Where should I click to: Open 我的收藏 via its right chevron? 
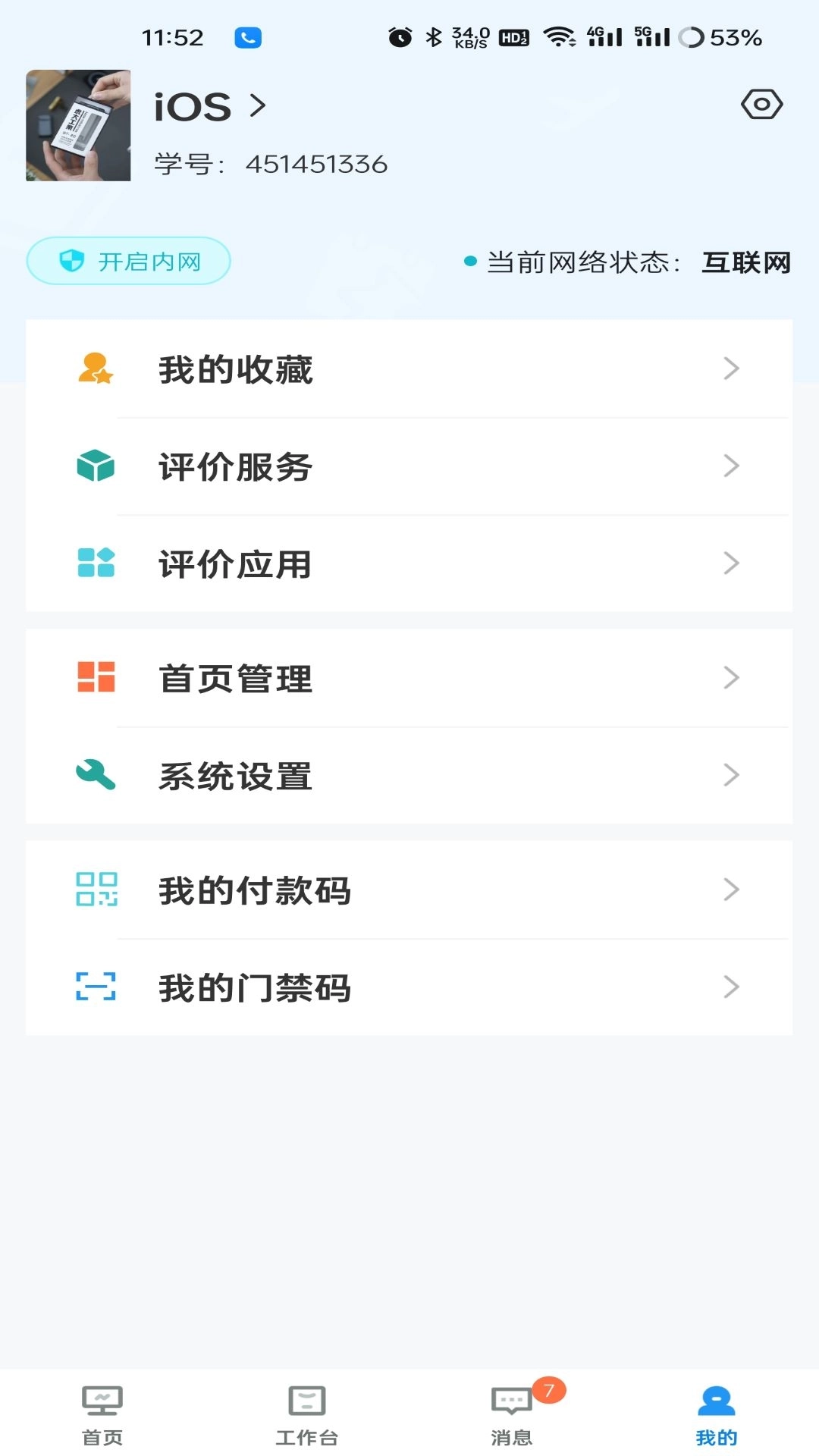730,369
